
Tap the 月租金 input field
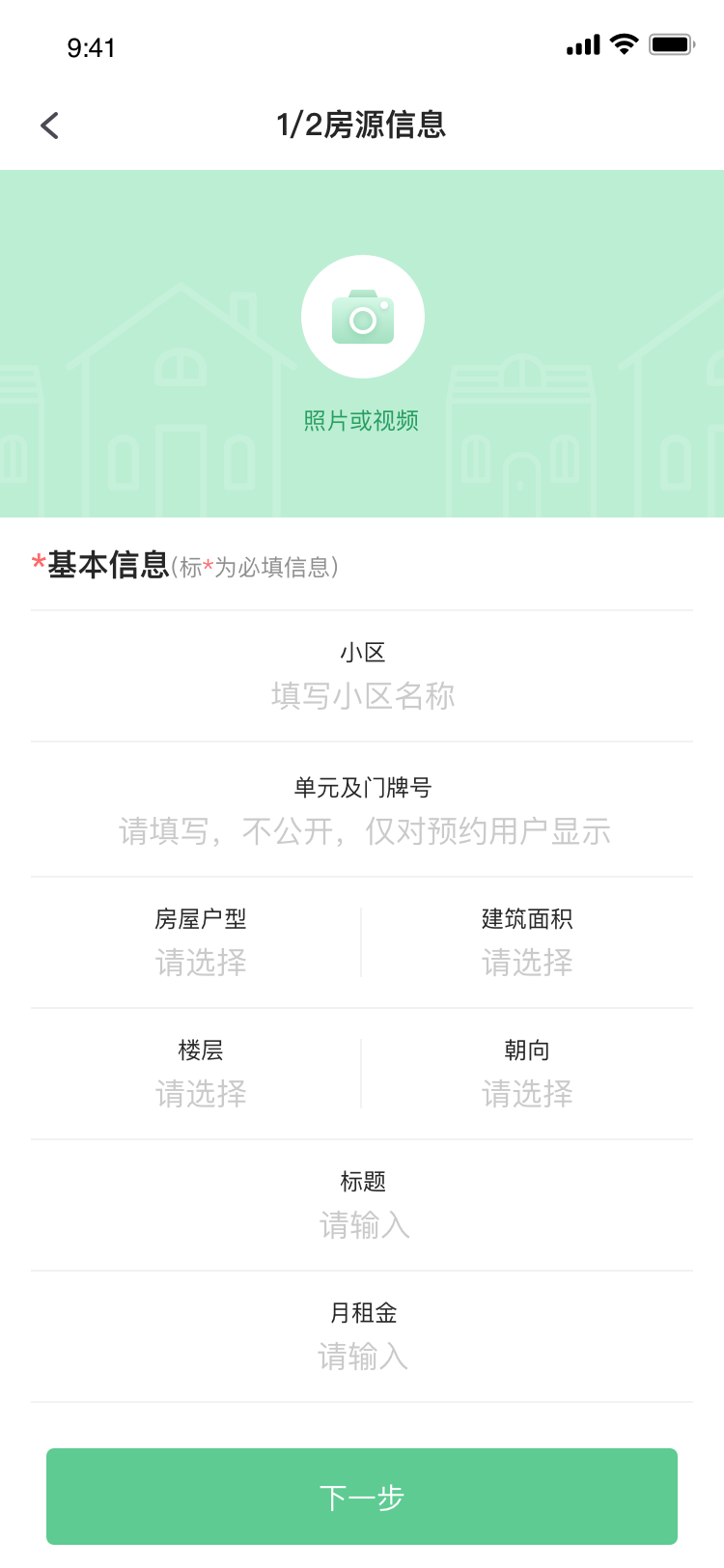click(364, 1357)
